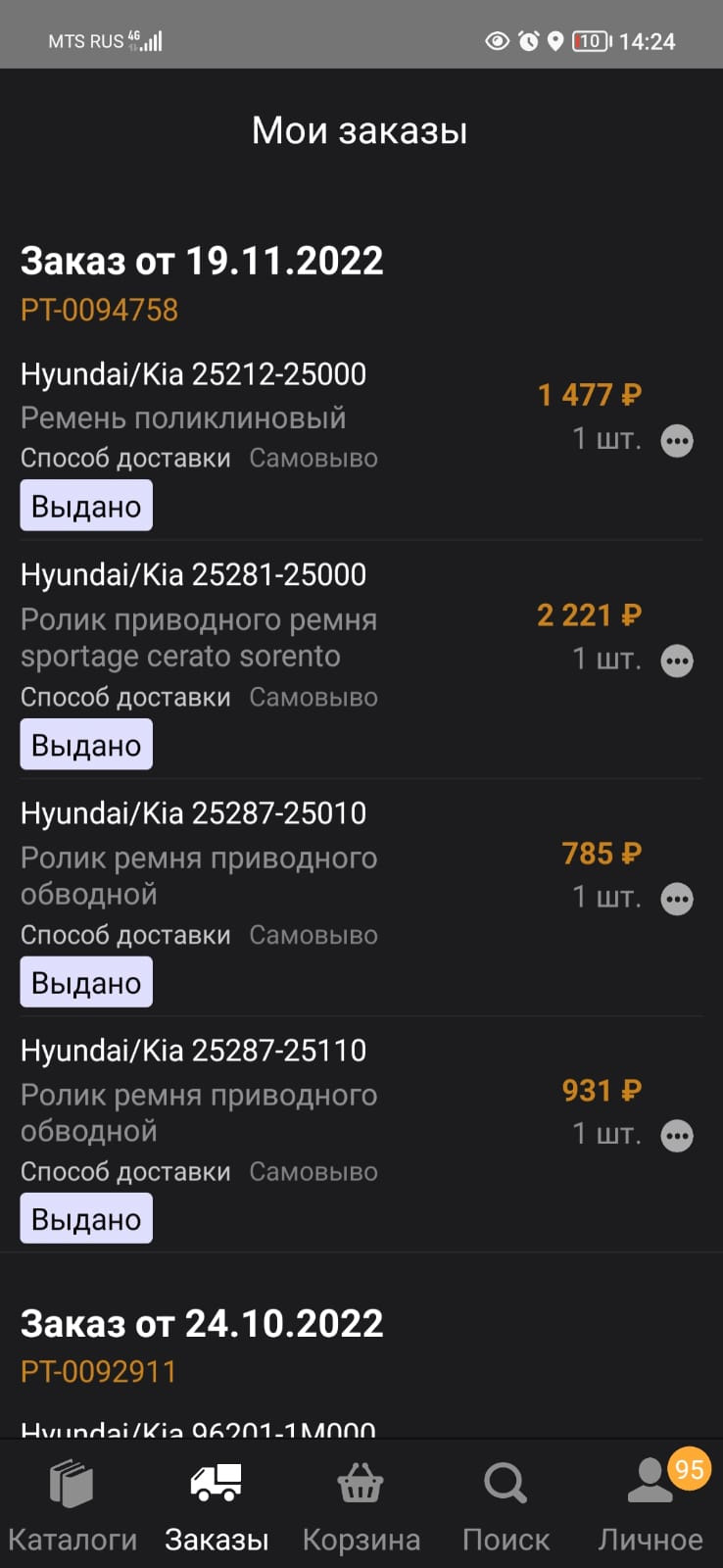
Task: Open order link PT-0094758
Action: (x=98, y=310)
